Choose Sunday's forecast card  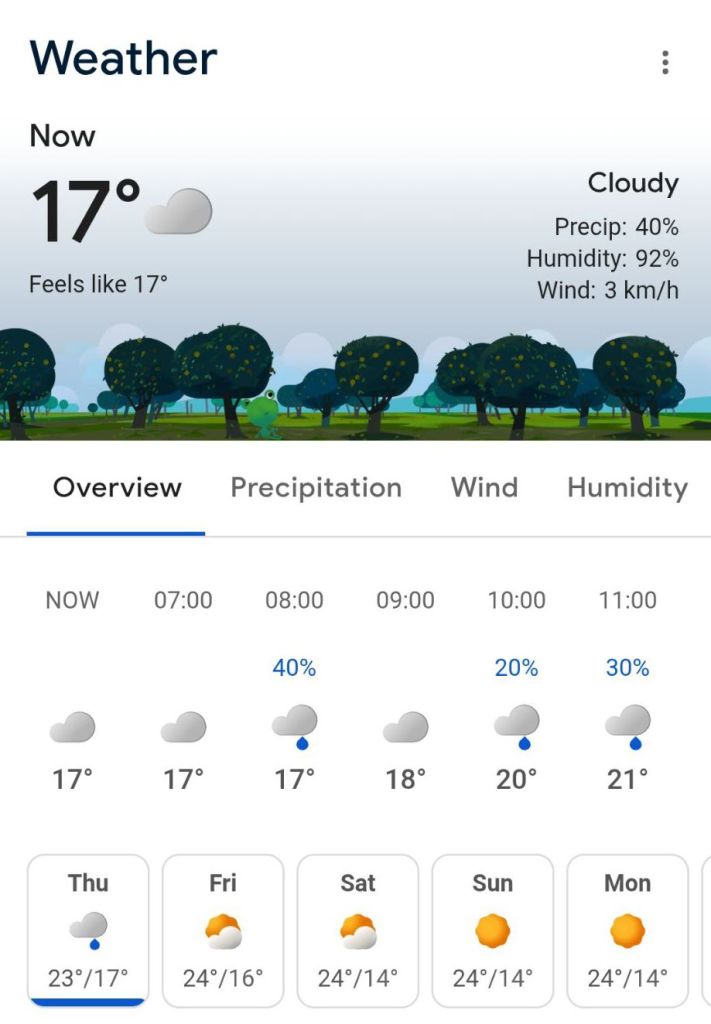pos(493,930)
